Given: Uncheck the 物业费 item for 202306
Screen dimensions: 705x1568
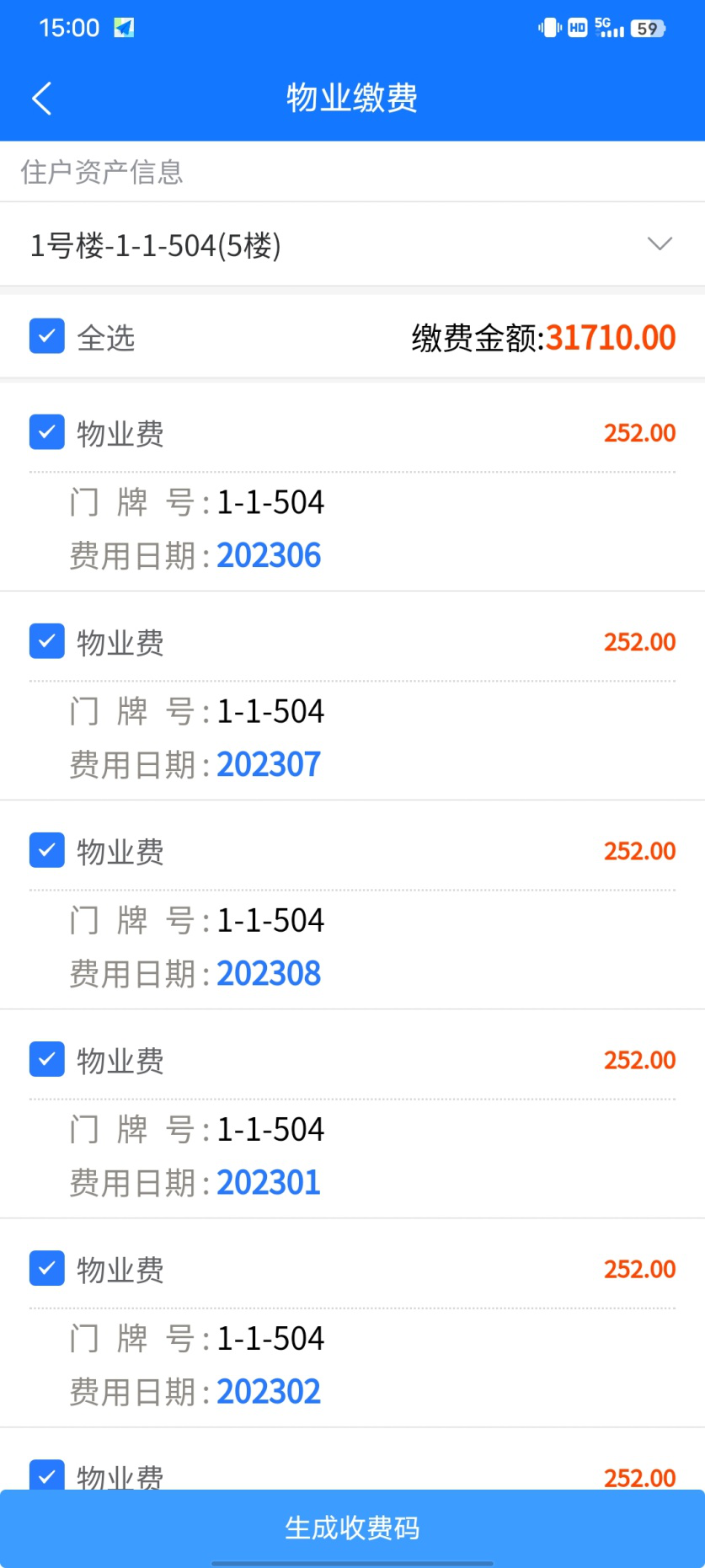Looking at the screenshot, I should 46,432.
